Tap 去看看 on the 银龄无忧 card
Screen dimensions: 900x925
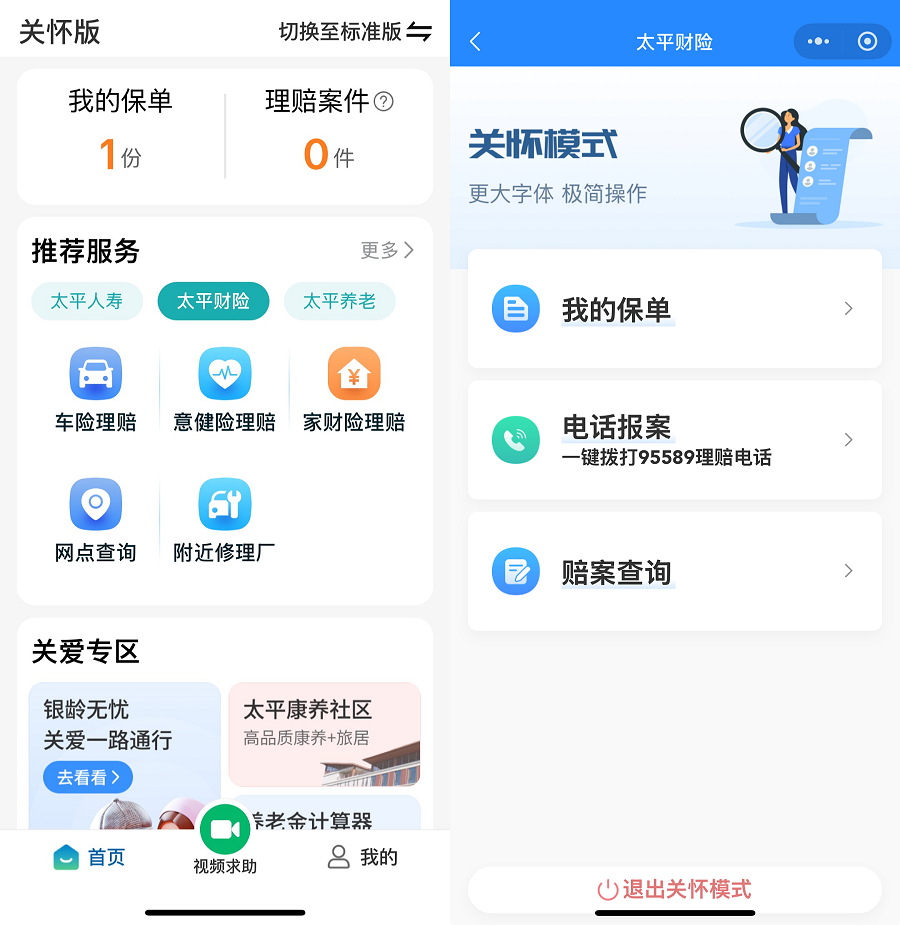coord(88,777)
